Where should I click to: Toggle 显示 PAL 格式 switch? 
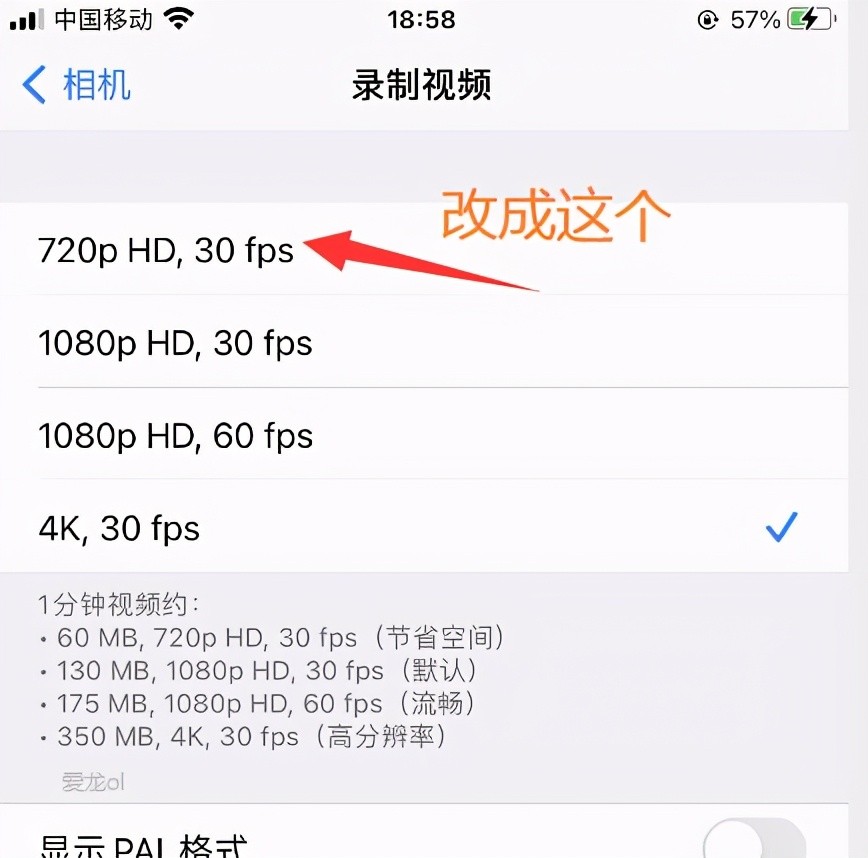coord(753,838)
